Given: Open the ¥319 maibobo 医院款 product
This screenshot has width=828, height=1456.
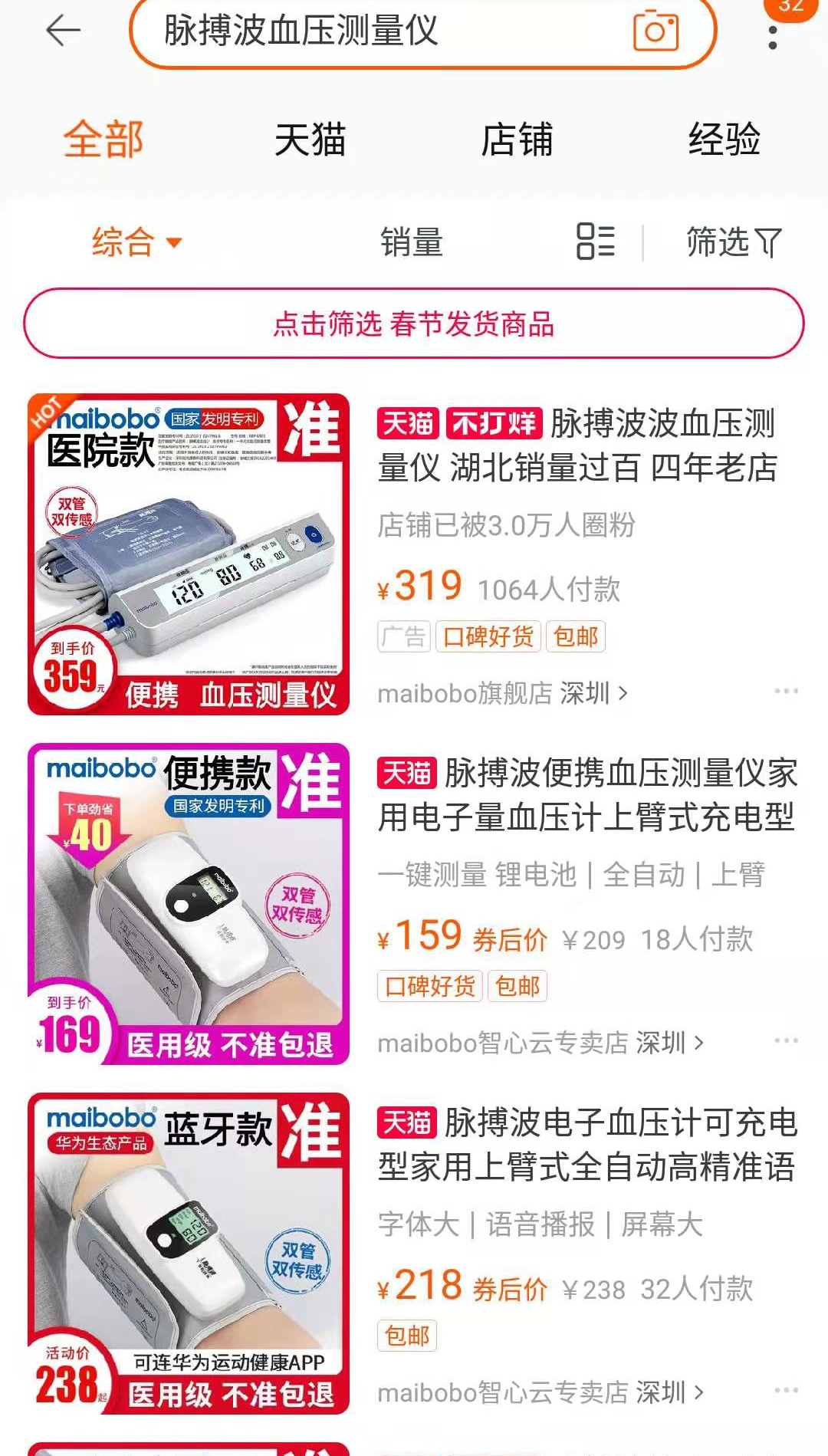Looking at the screenshot, I should (x=577, y=445).
